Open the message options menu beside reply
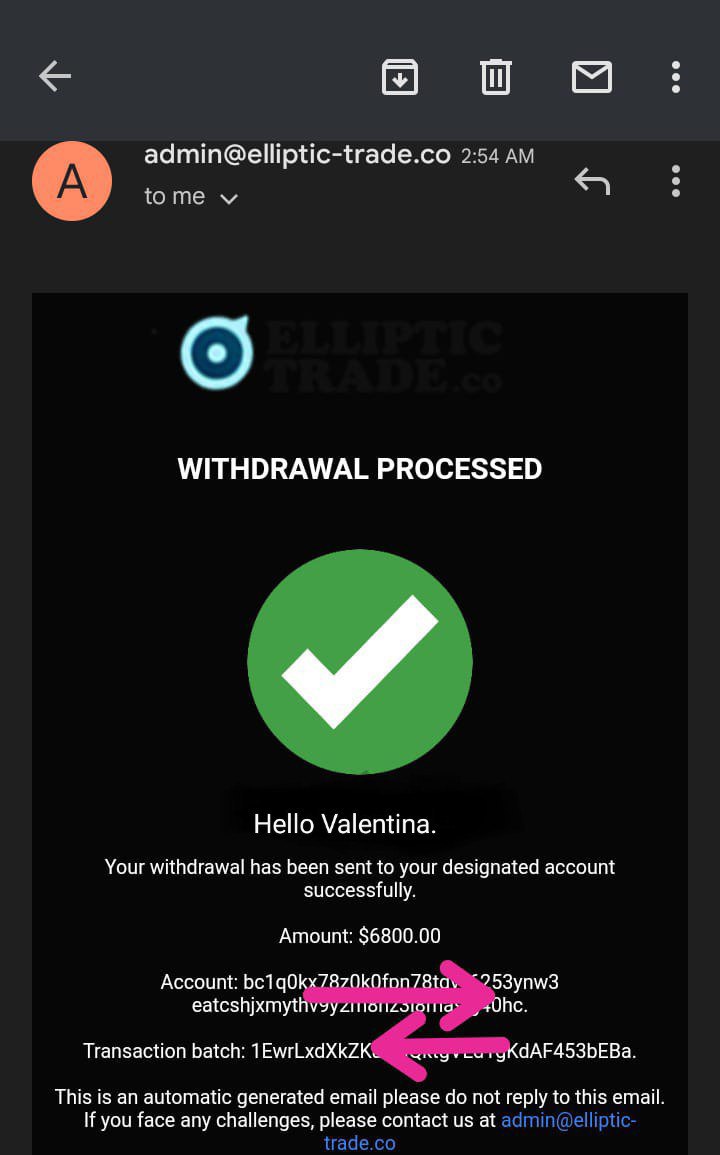This screenshot has width=720, height=1155. (x=676, y=181)
